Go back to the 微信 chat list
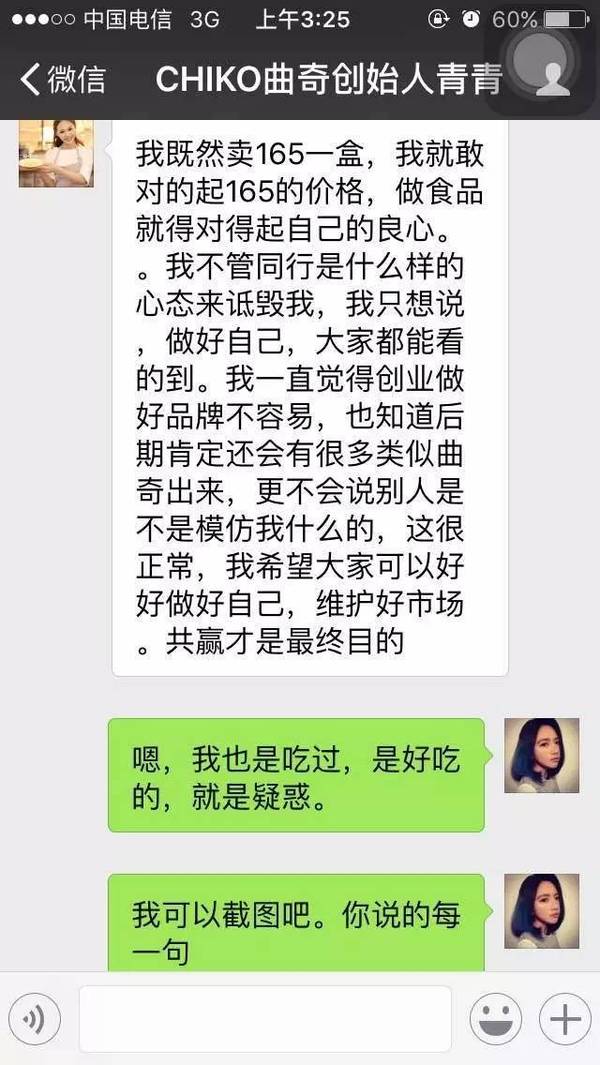 (62, 78)
